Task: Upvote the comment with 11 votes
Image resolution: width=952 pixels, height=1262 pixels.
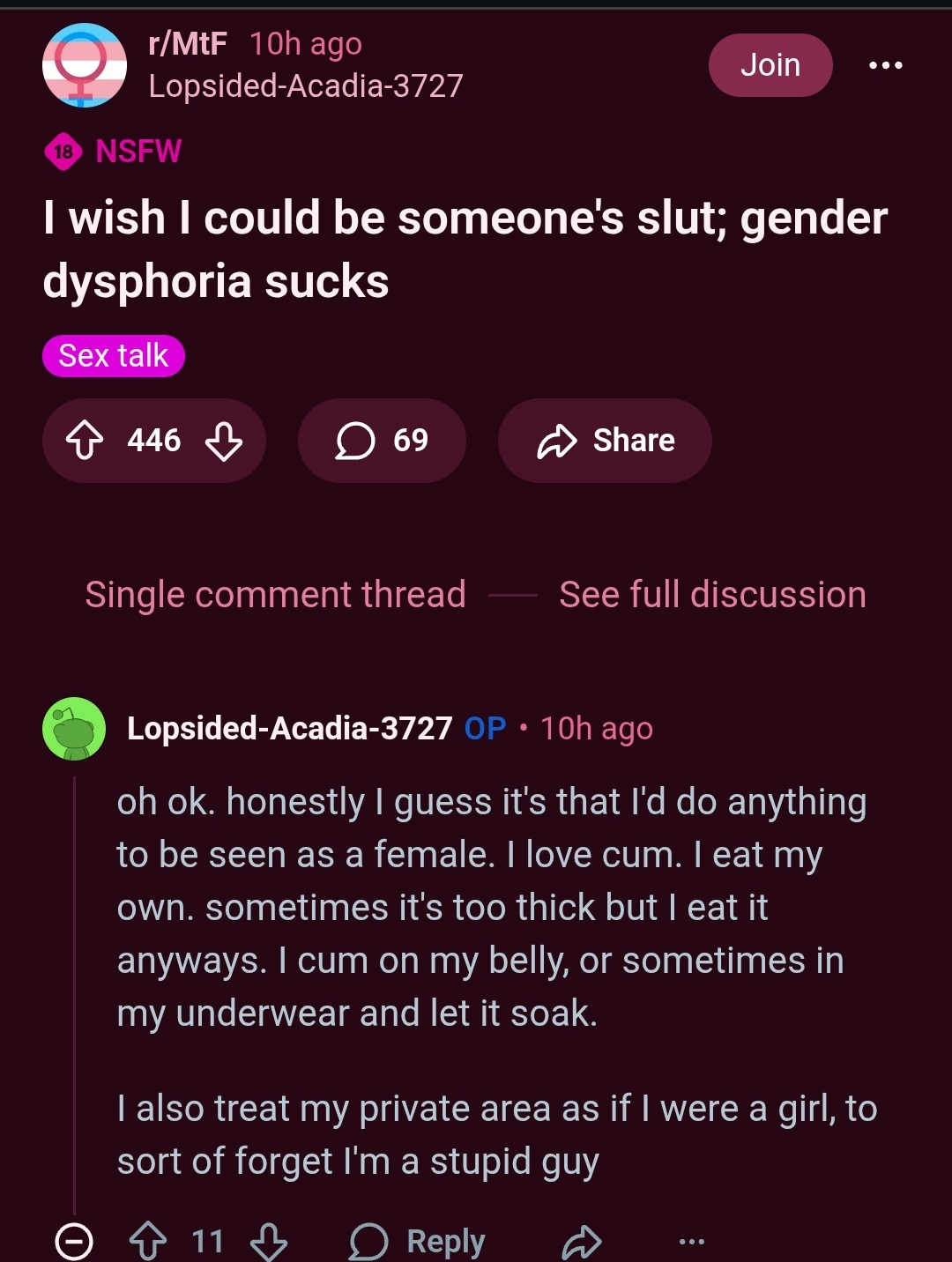Action: [x=148, y=1242]
